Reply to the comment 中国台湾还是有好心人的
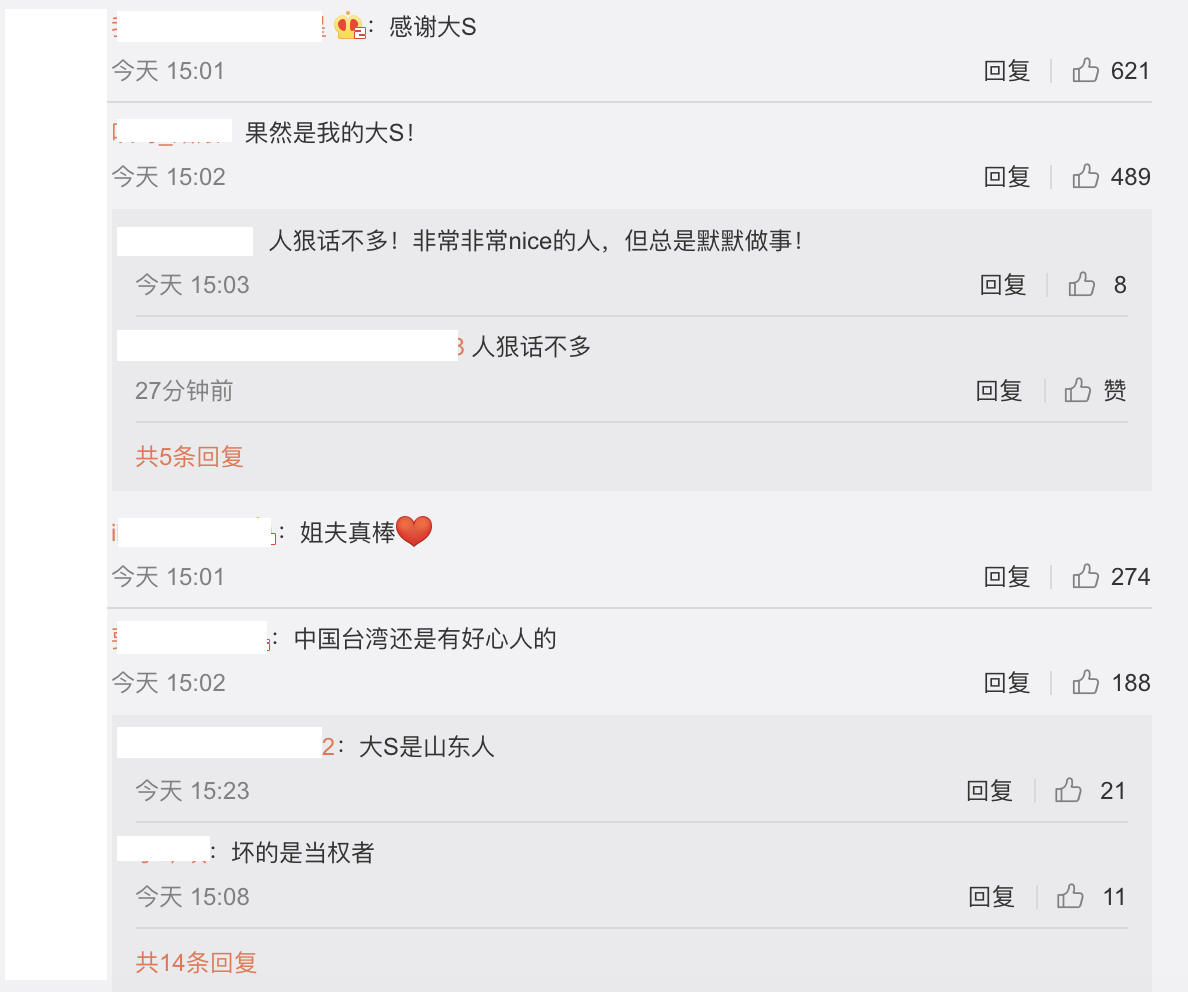This screenshot has height=992, width=1188. pos(1007,683)
